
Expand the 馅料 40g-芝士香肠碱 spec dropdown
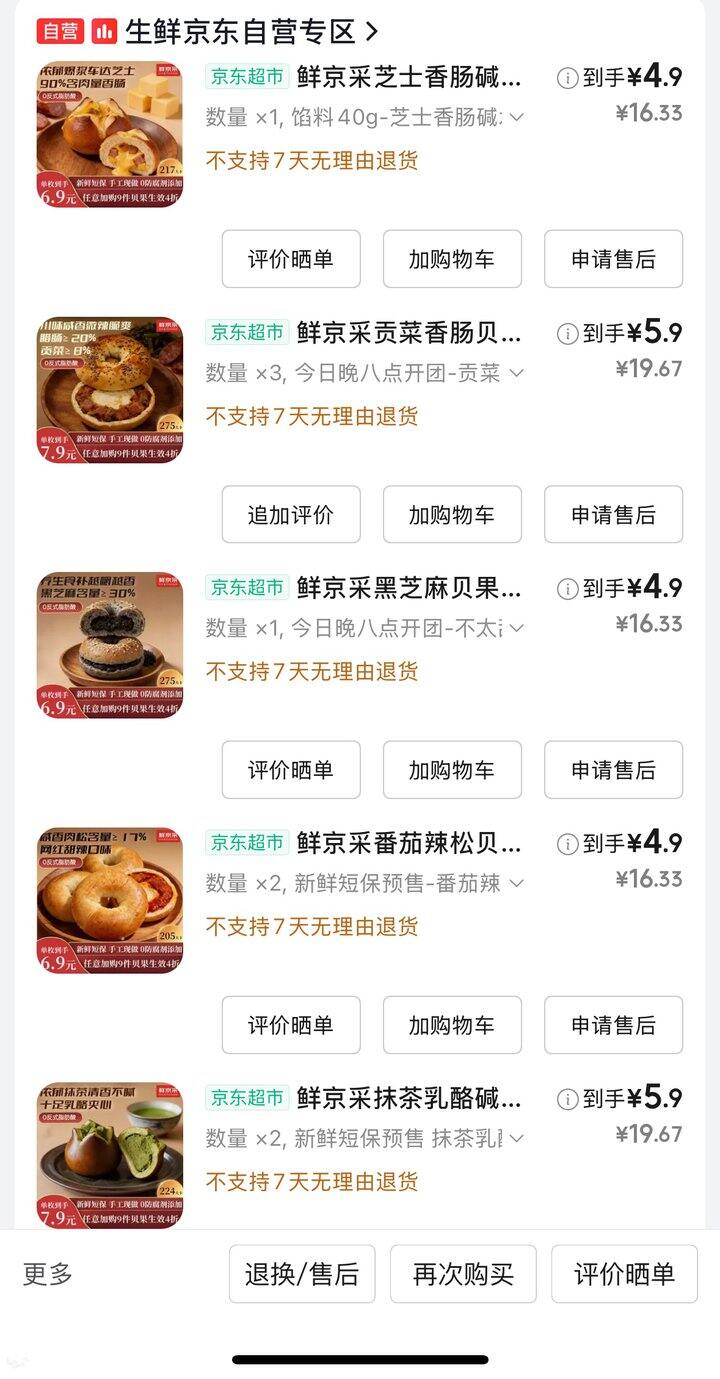(514, 117)
